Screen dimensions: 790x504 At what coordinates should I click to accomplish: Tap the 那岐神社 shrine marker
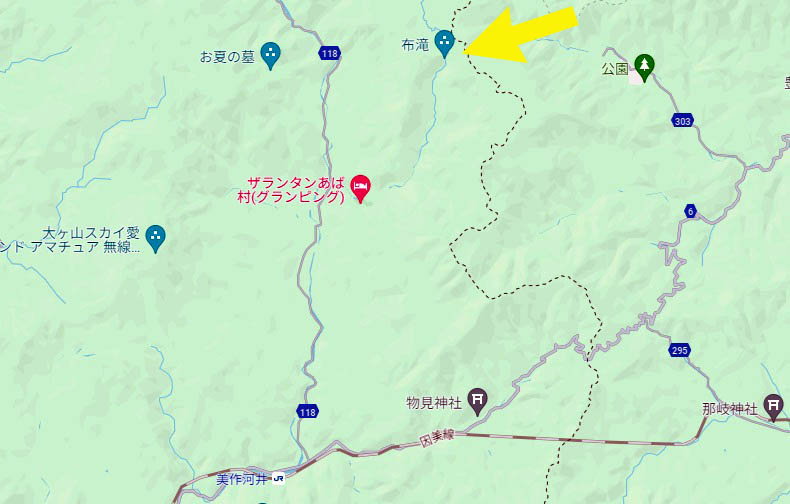point(773,406)
